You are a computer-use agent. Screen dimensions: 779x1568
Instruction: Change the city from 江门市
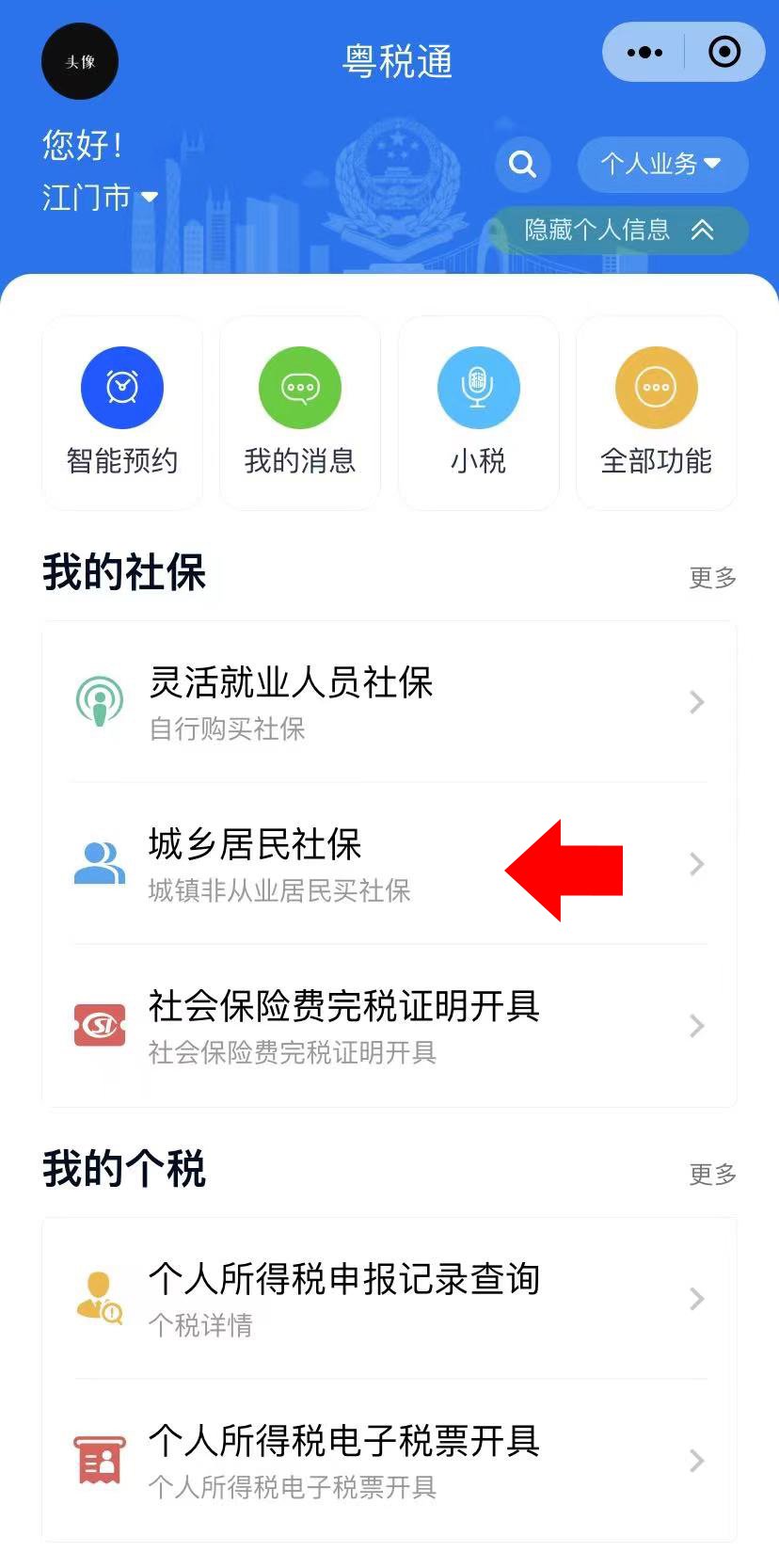100,198
